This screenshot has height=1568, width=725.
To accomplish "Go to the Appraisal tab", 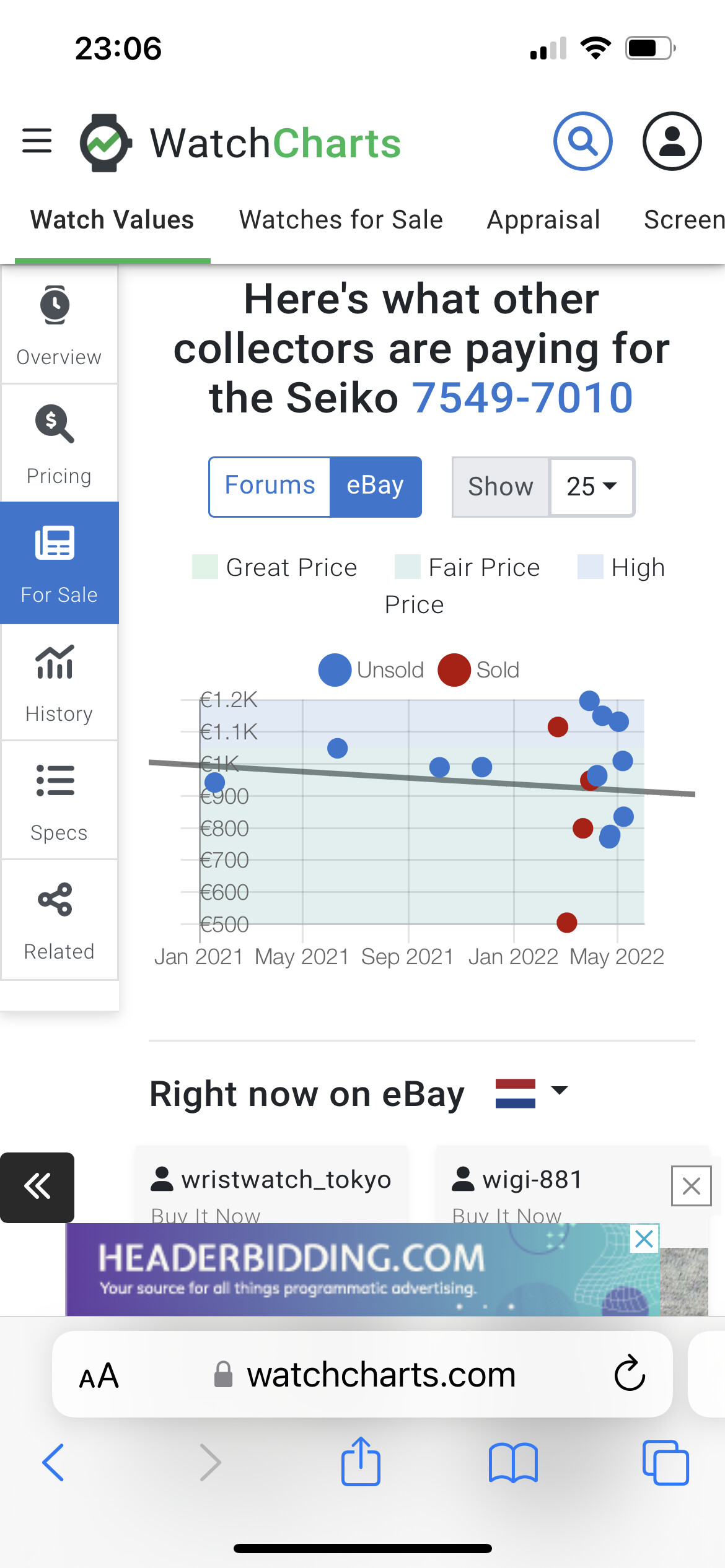I will point(543,220).
